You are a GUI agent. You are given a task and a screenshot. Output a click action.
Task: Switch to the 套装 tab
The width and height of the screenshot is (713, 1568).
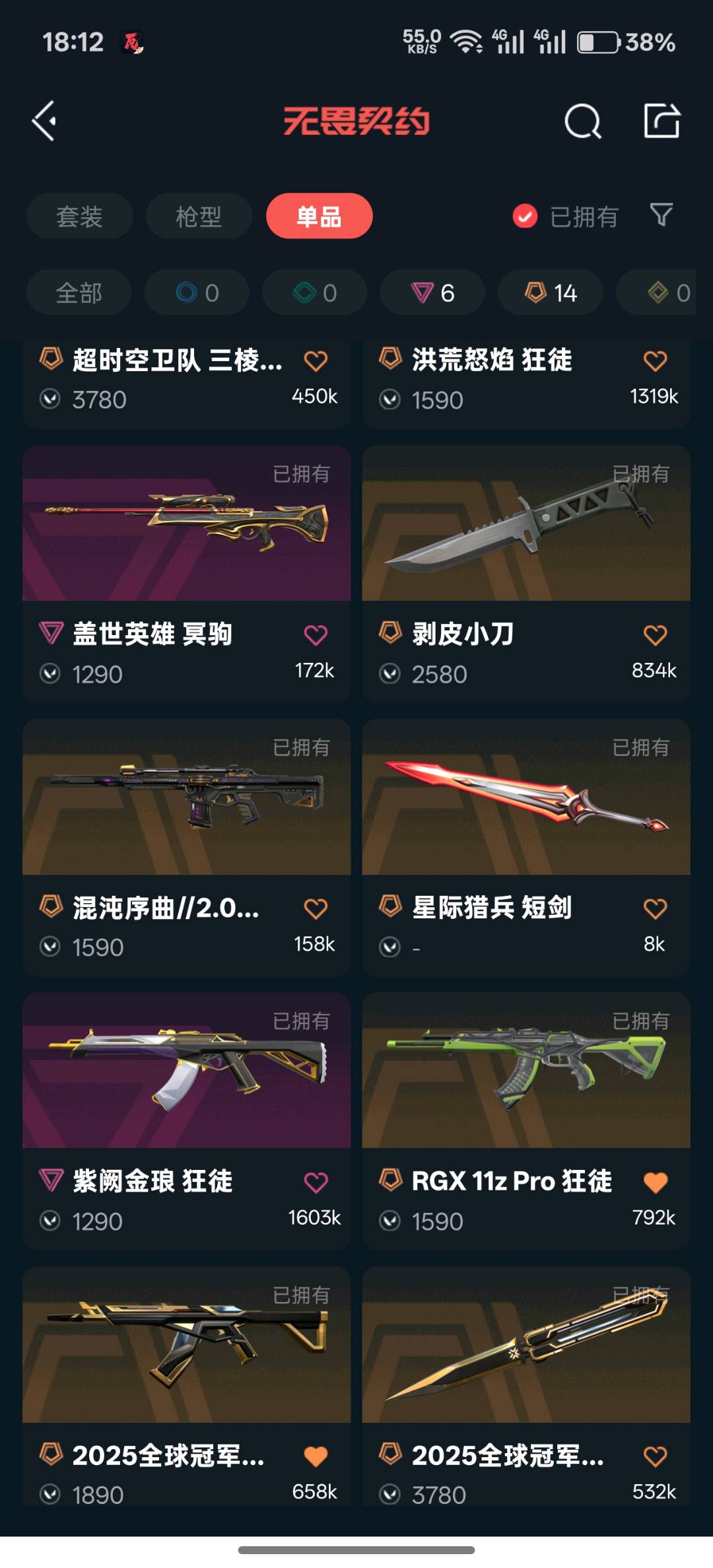click(x=79, y=216)
